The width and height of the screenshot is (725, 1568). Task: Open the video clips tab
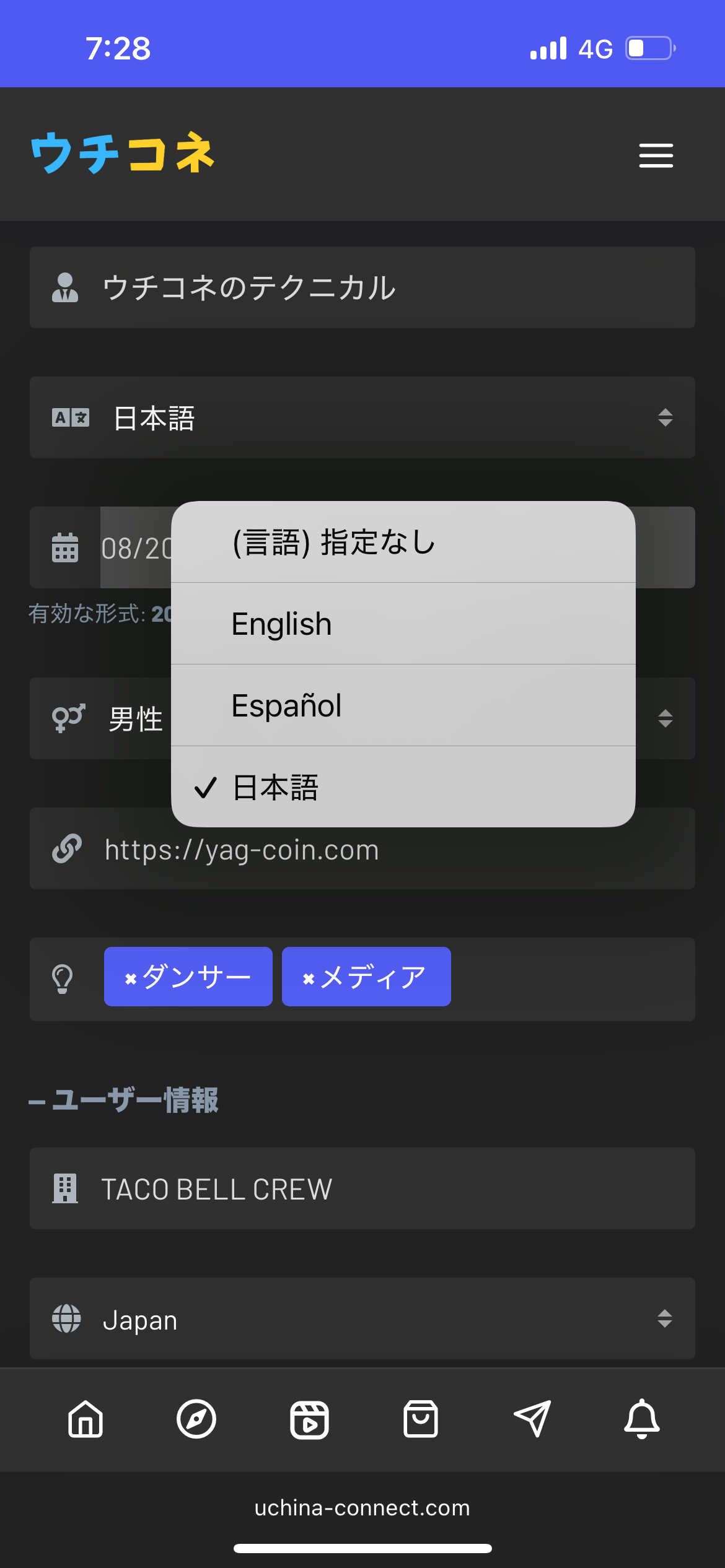click(x=309, y=1419)
